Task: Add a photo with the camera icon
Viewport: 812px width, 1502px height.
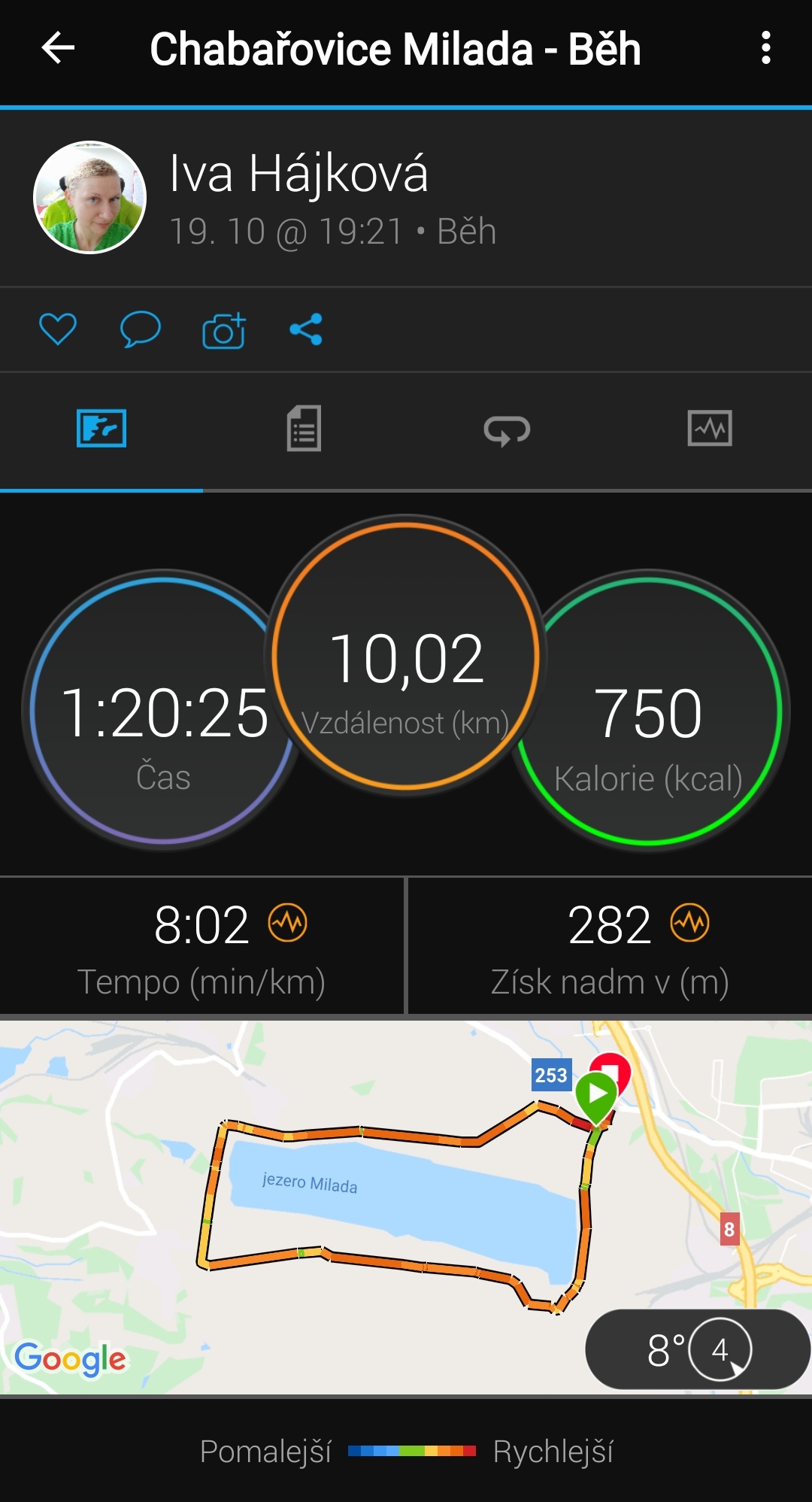Action: [x=224, y=329]
